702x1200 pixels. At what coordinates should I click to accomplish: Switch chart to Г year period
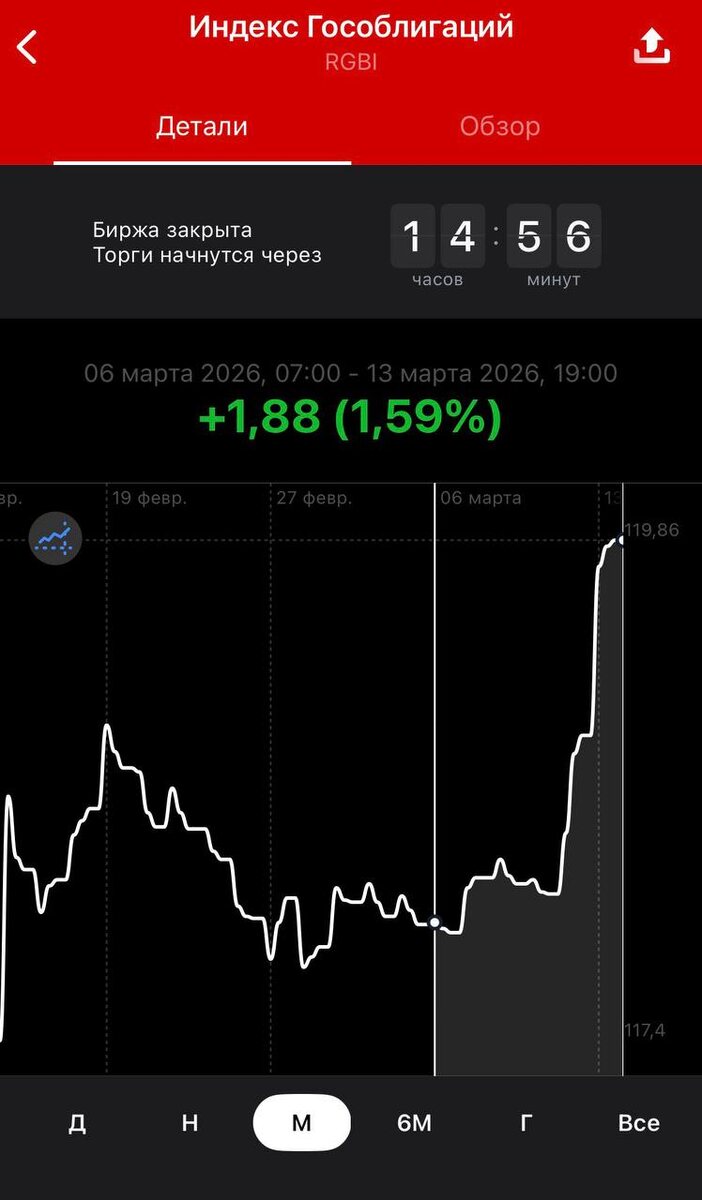526,1123
